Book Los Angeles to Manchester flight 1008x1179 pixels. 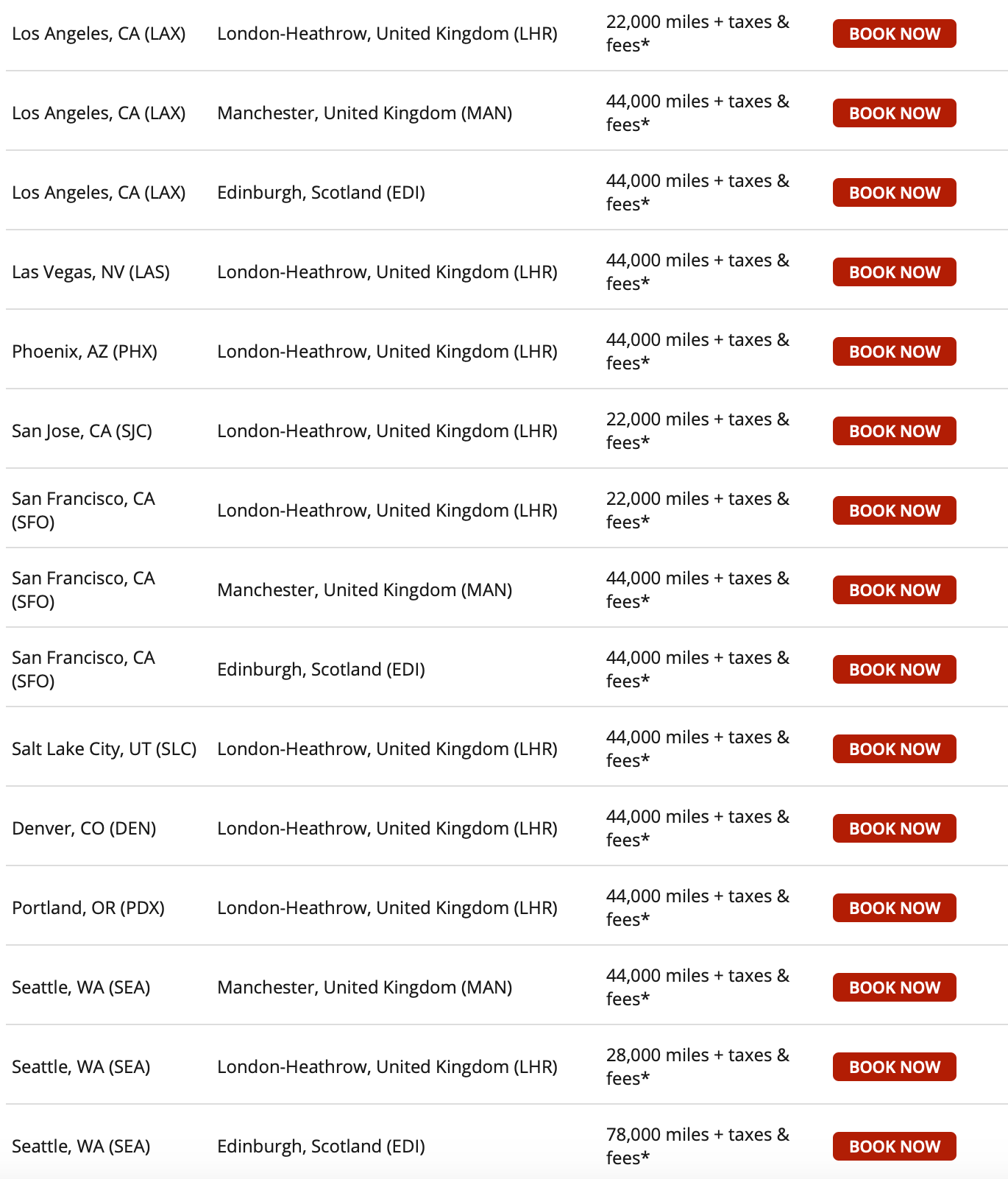tap(894, 113)
